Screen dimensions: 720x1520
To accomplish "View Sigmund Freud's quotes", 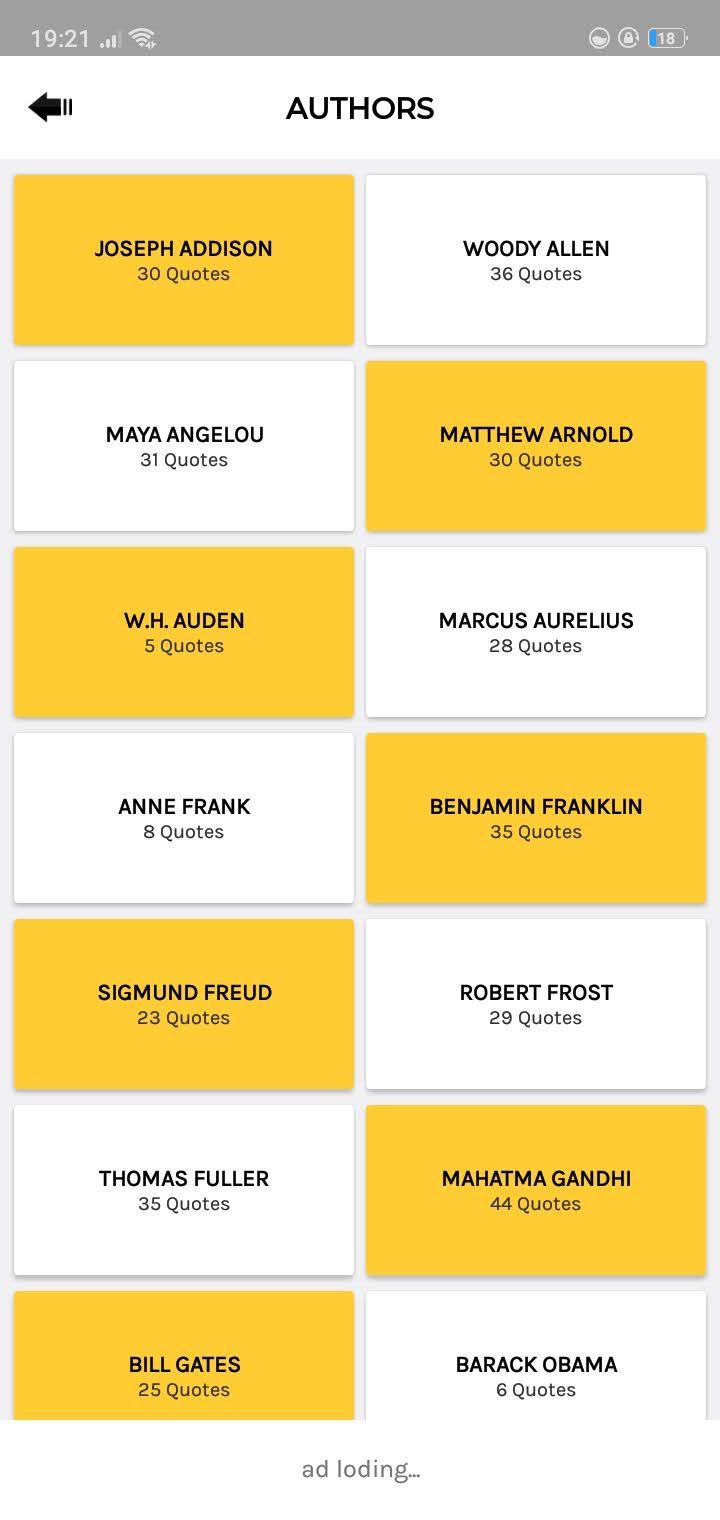I will 184,1004.
